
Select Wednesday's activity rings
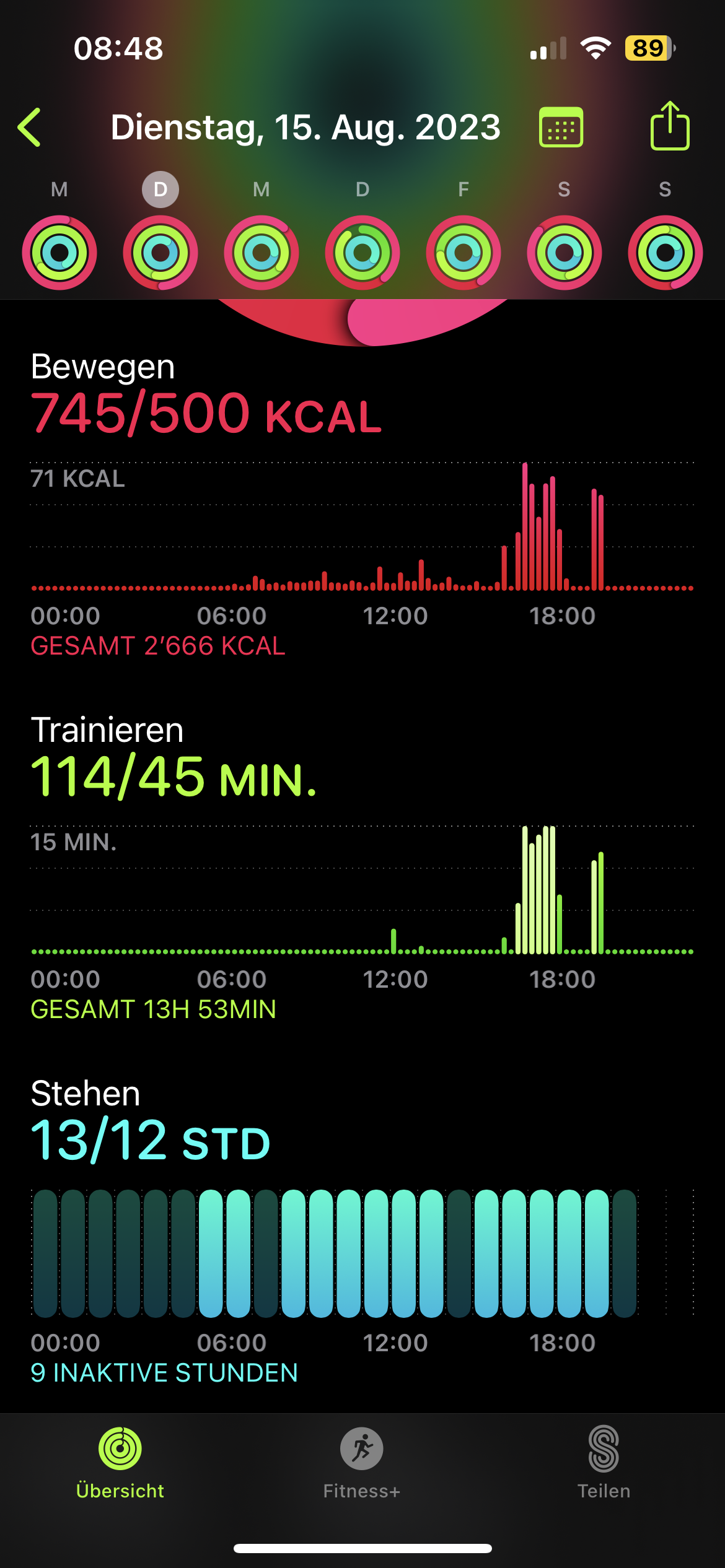[261, 252]
